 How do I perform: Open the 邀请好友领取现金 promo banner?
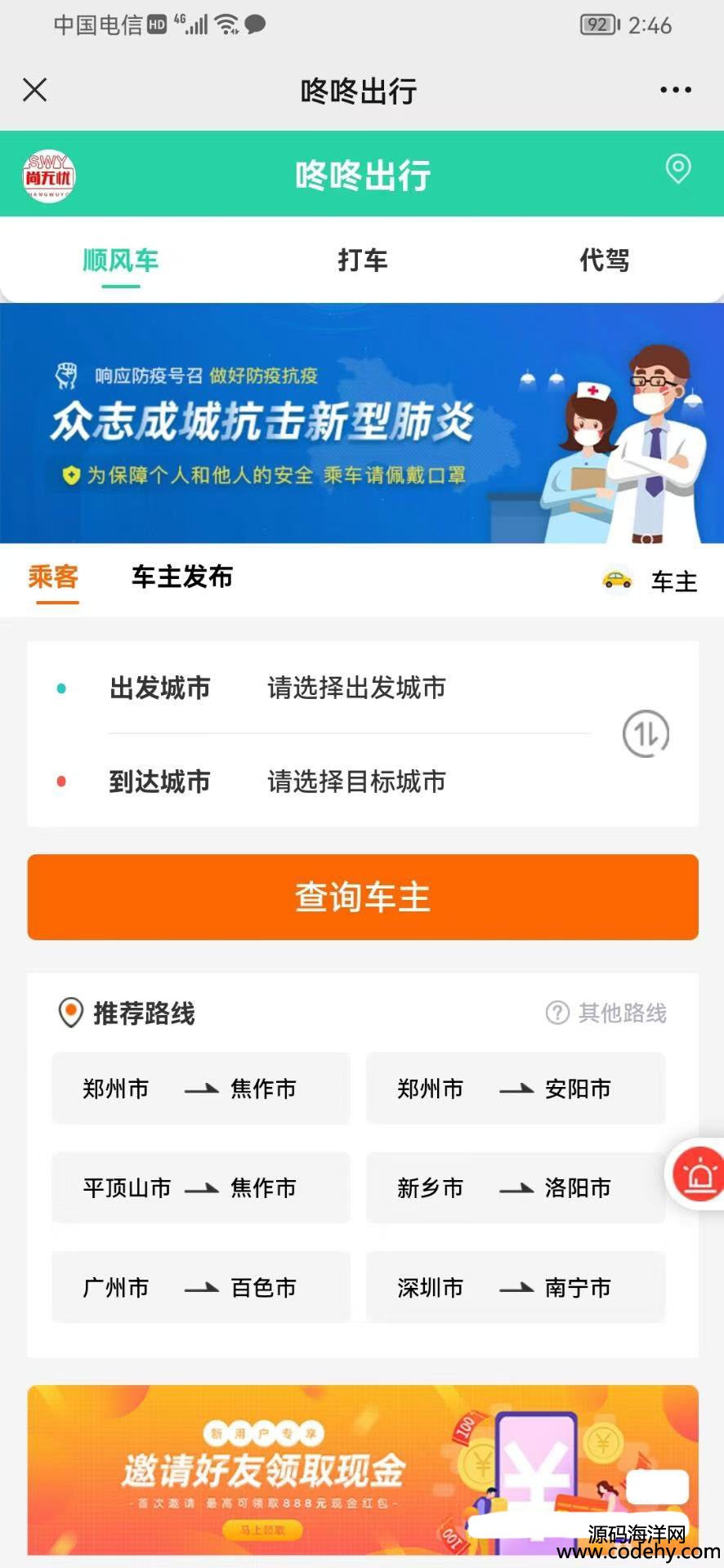(363, 1470)
